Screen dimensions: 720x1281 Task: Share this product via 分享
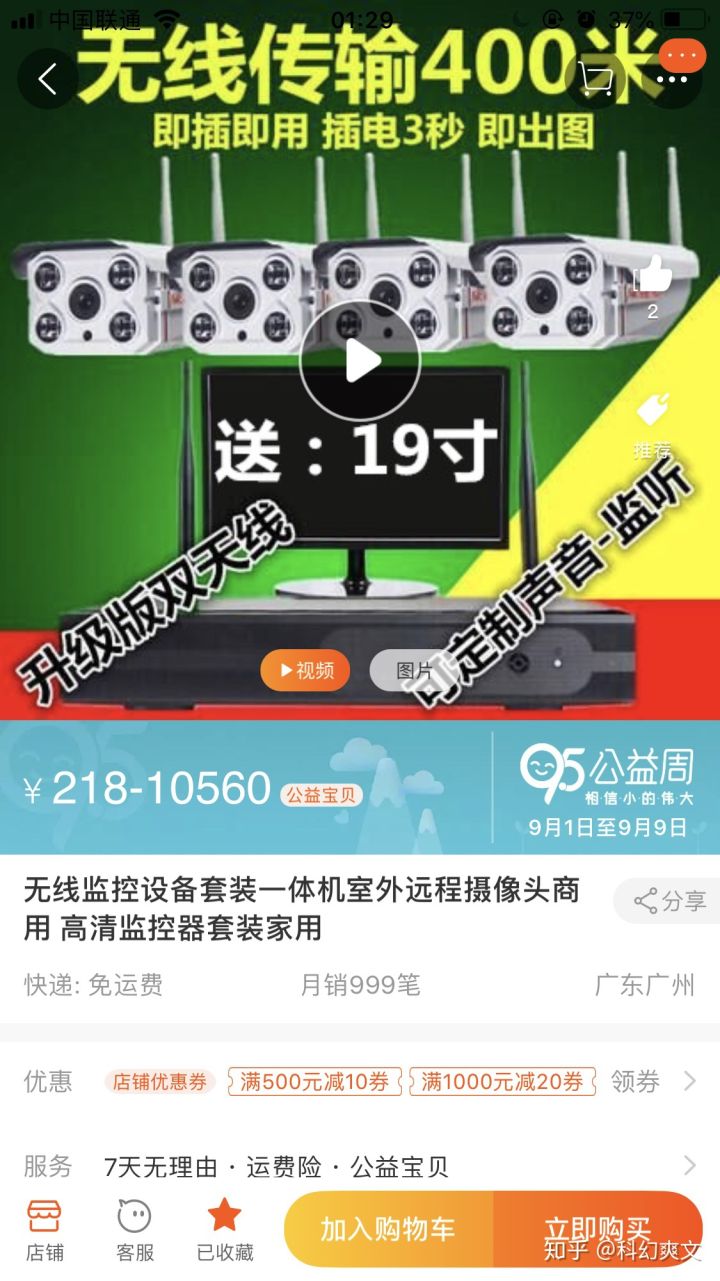click(x=668, y=901)
